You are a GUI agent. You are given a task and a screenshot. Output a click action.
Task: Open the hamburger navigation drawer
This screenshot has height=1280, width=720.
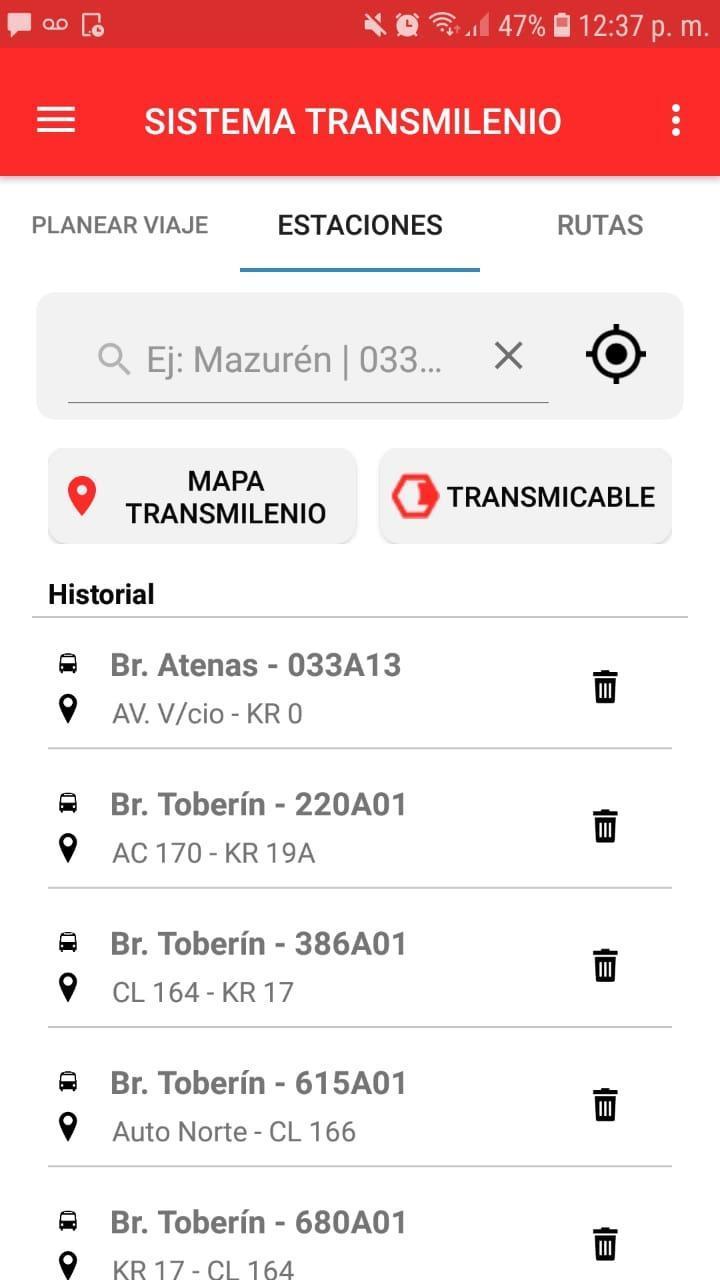[56, 120]
